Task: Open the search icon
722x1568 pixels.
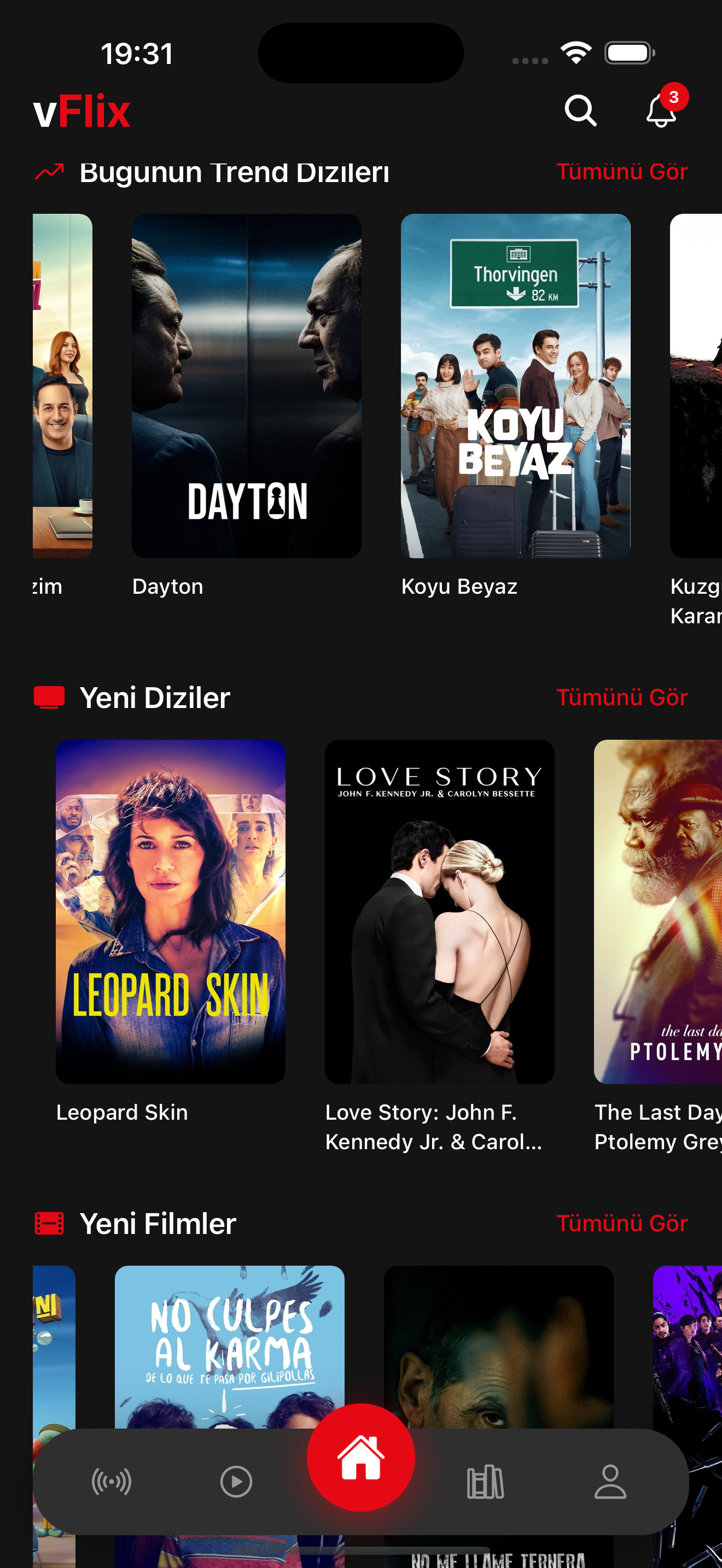Action: [x=580, y=111]
